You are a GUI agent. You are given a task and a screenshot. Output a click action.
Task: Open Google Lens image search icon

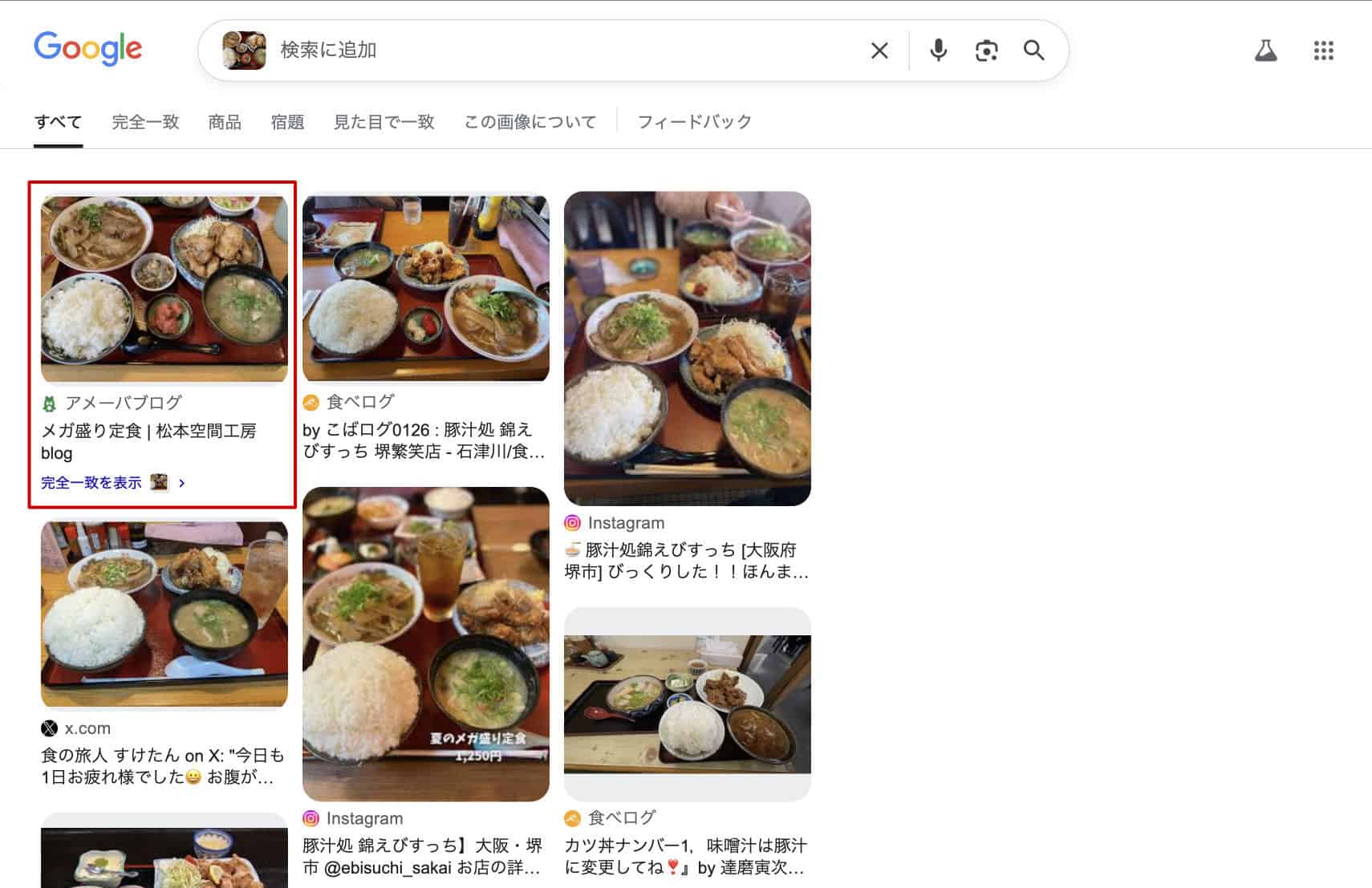click(x=986, y=51)
